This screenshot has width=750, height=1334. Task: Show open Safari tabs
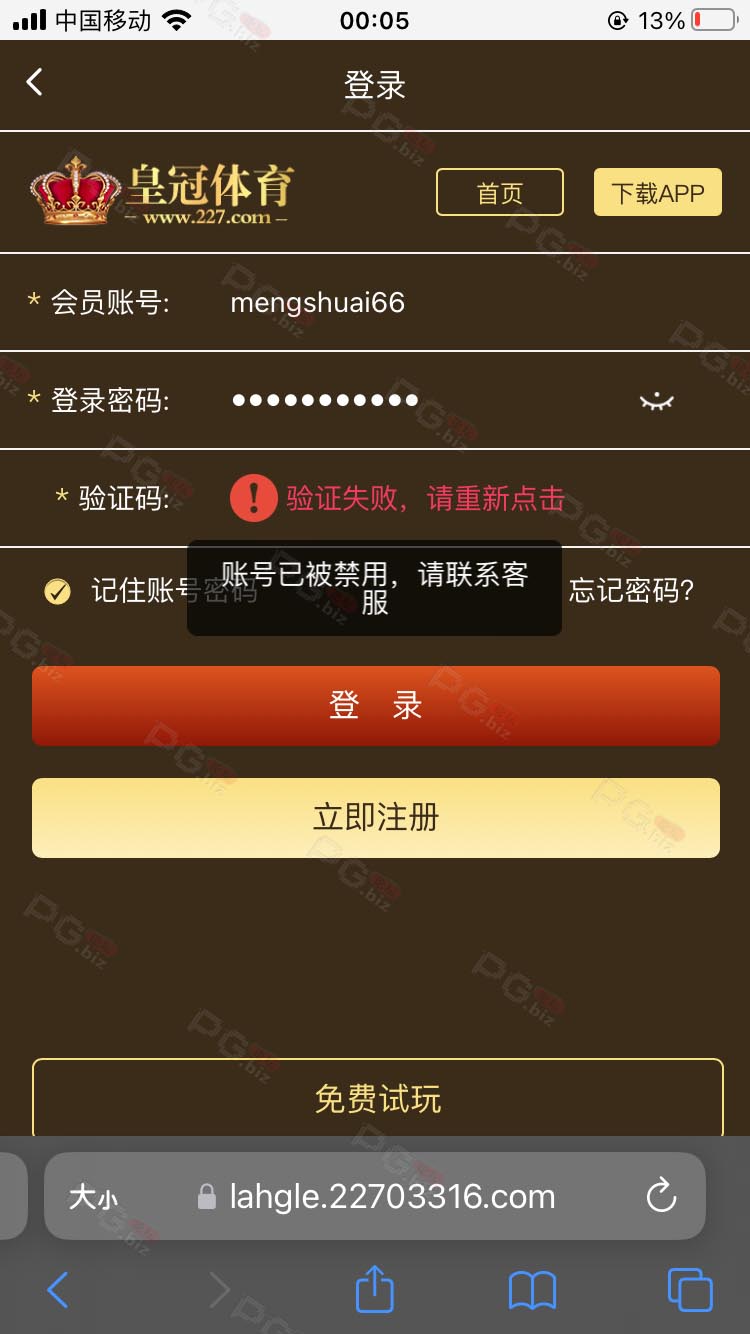click(690, 1290)
